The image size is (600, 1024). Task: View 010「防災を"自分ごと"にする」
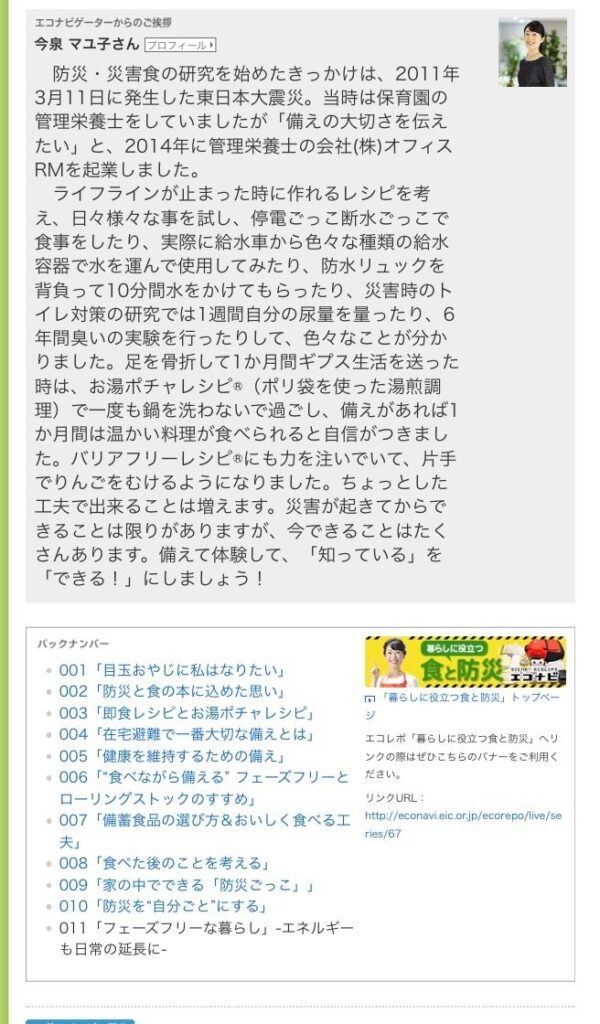point(164,906)
